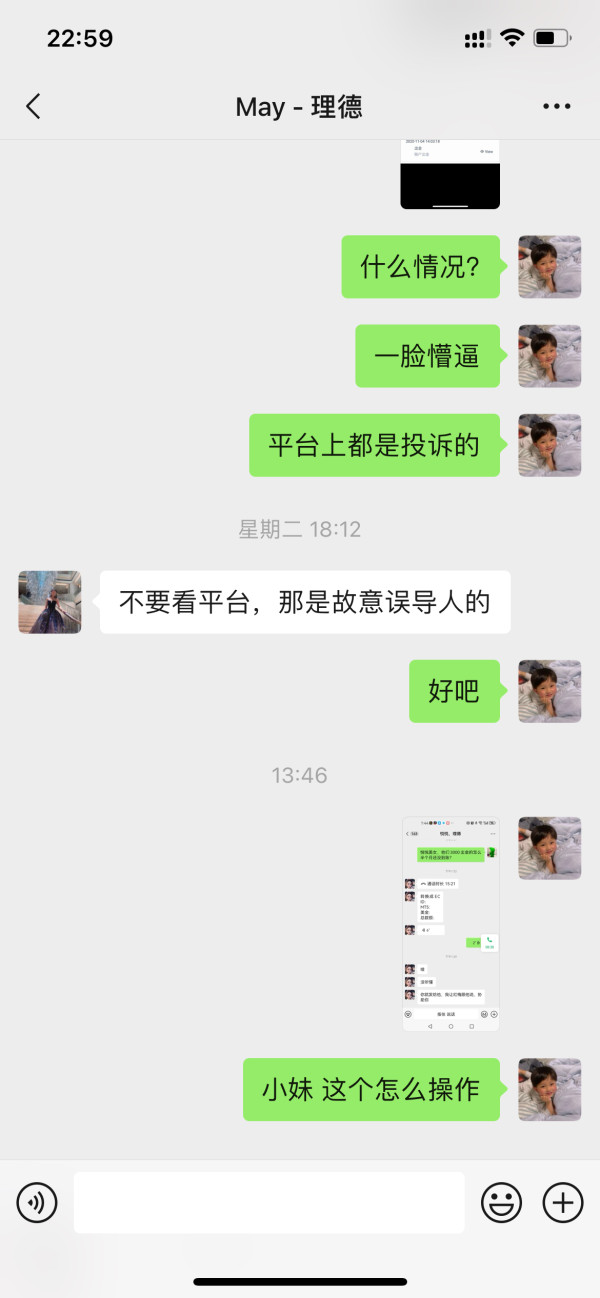600x1298 pixels.
Task: Tap the message text field
Action: 269,1202
